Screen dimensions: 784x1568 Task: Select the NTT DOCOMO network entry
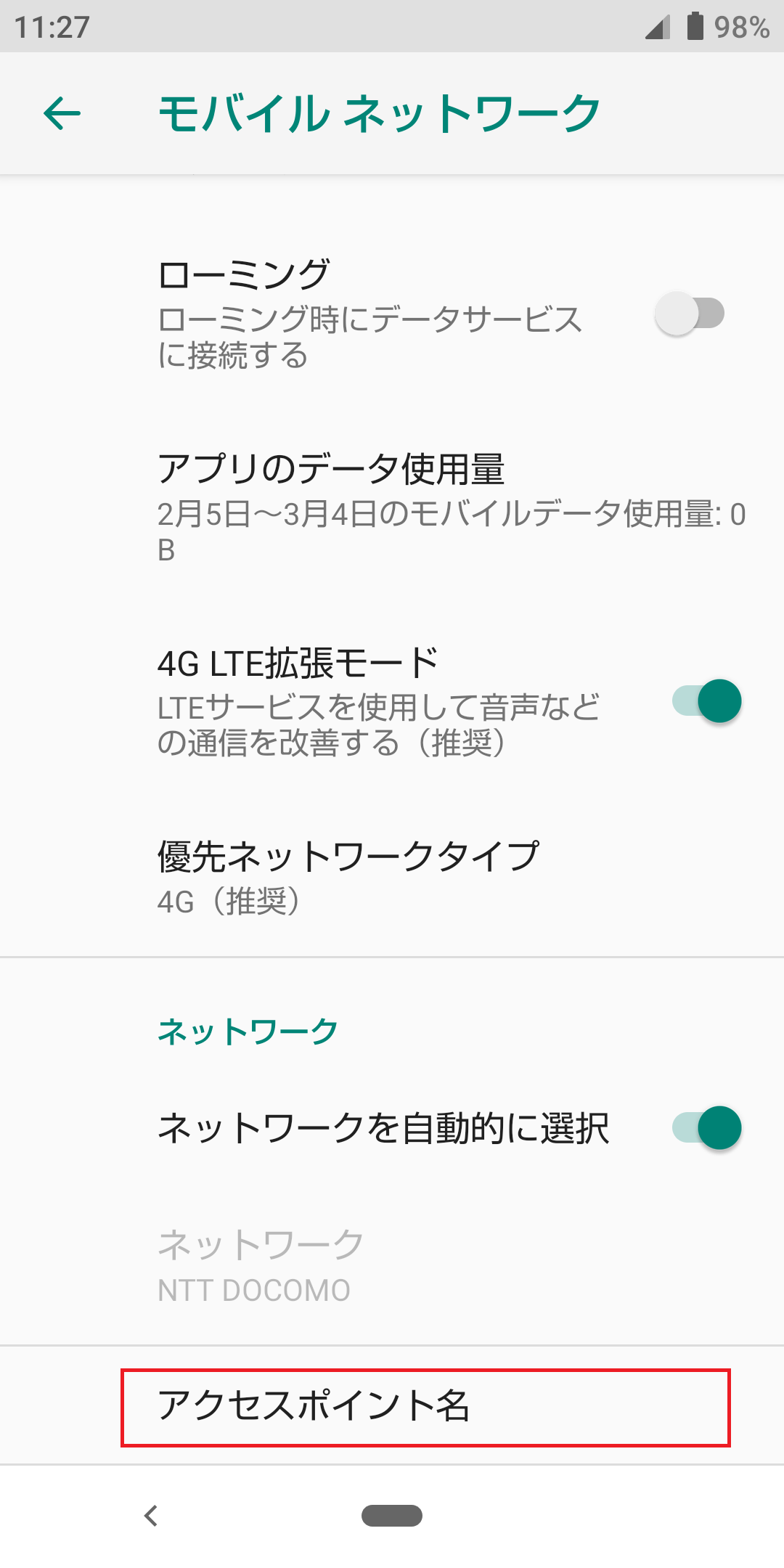pos(253,1290)
